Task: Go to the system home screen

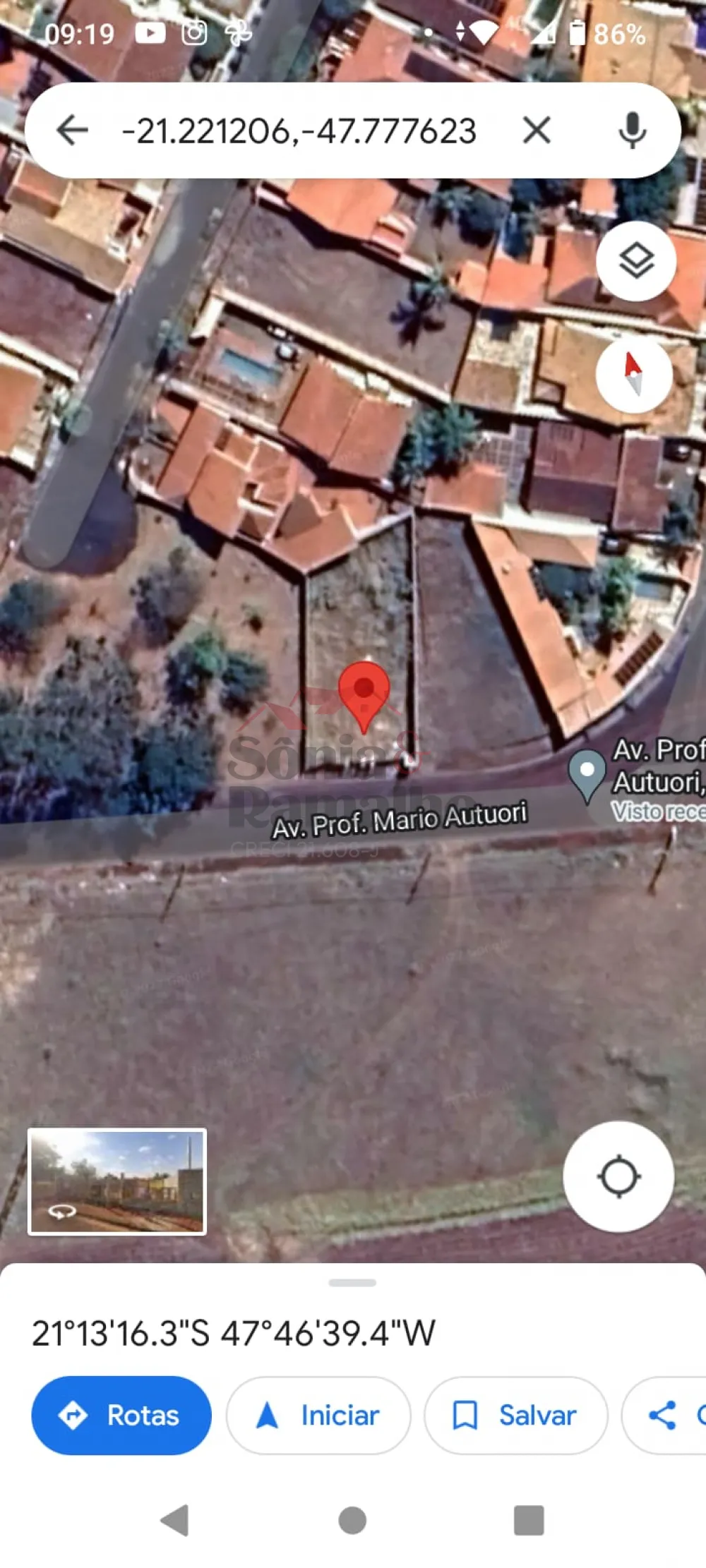Action: point(352,1520)
